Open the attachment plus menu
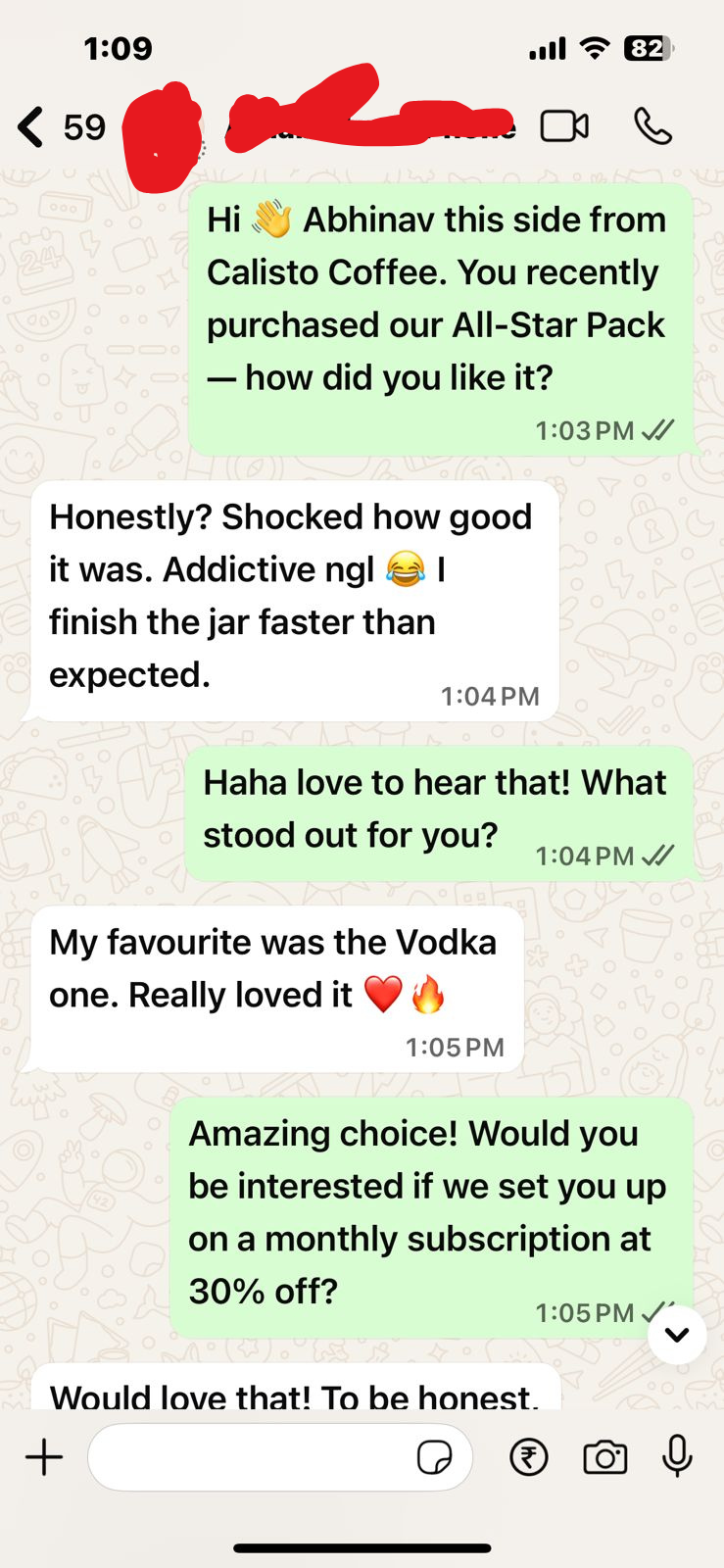This screenshot has width=724, height=1568. click(x=44, y=1457)
